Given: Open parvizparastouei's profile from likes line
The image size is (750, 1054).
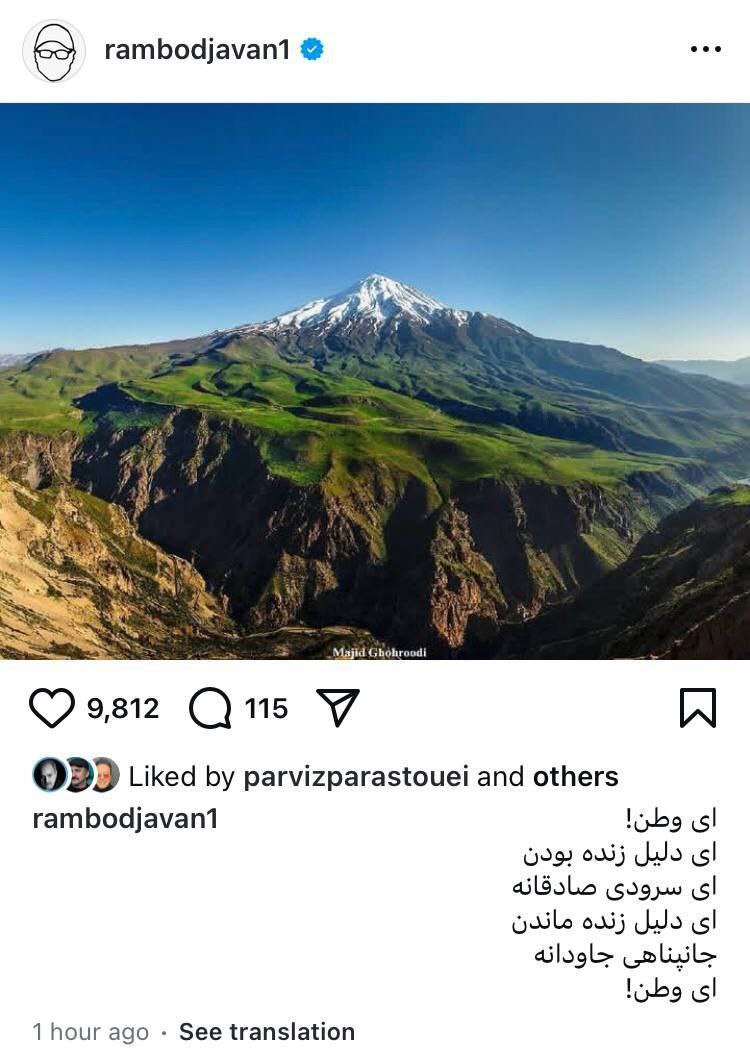Looking at the screenshot, I should point(356,777).
